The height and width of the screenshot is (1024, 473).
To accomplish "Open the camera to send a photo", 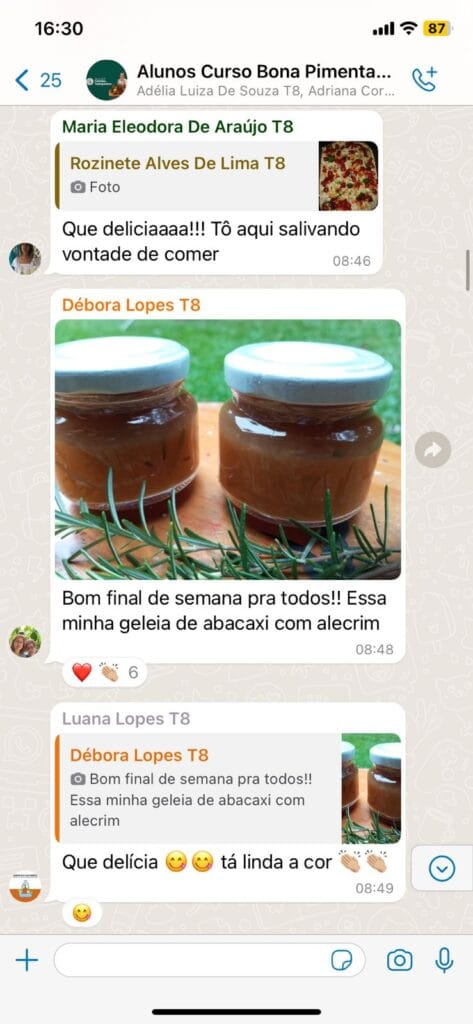I will (x=400, y=960).
